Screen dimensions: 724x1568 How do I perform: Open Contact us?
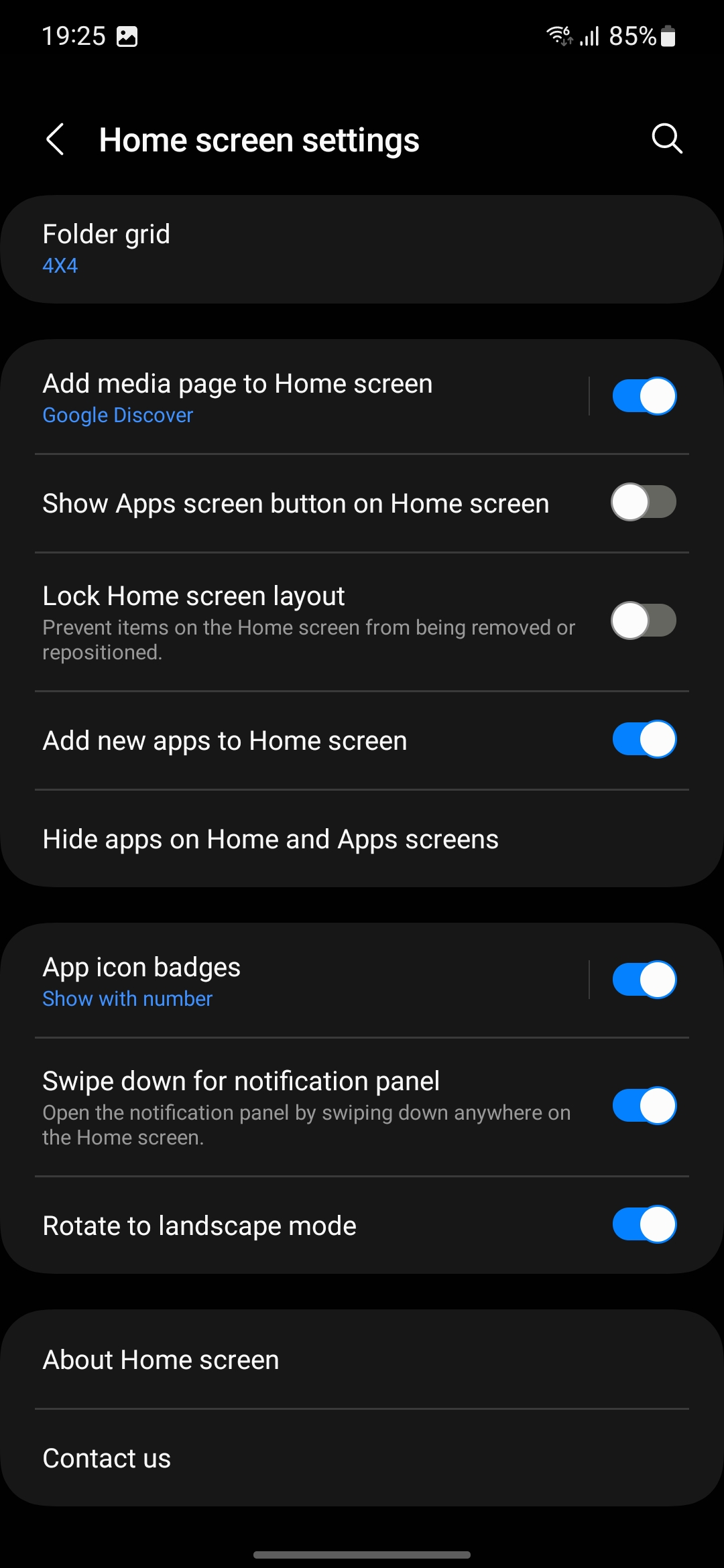click(x=362, y=1459)
